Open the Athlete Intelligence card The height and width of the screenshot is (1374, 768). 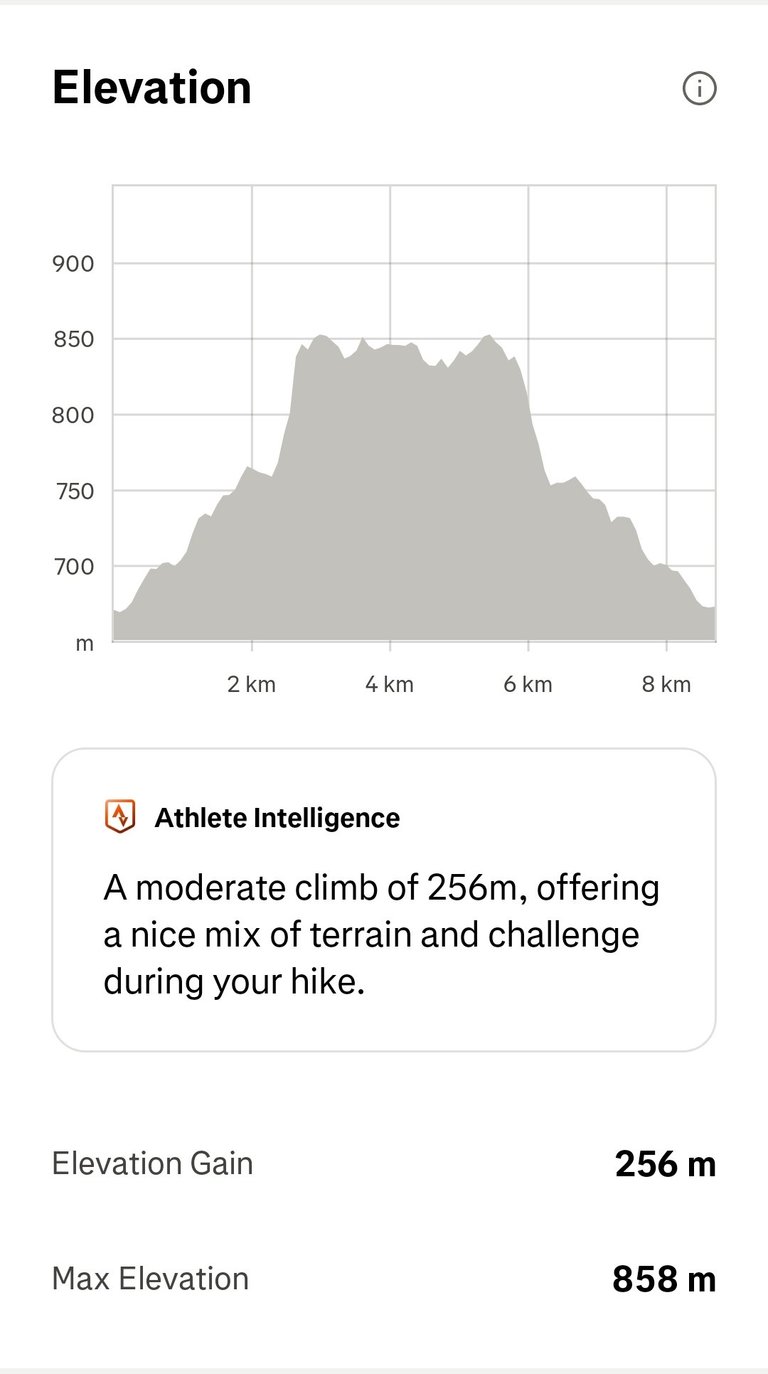384,900
